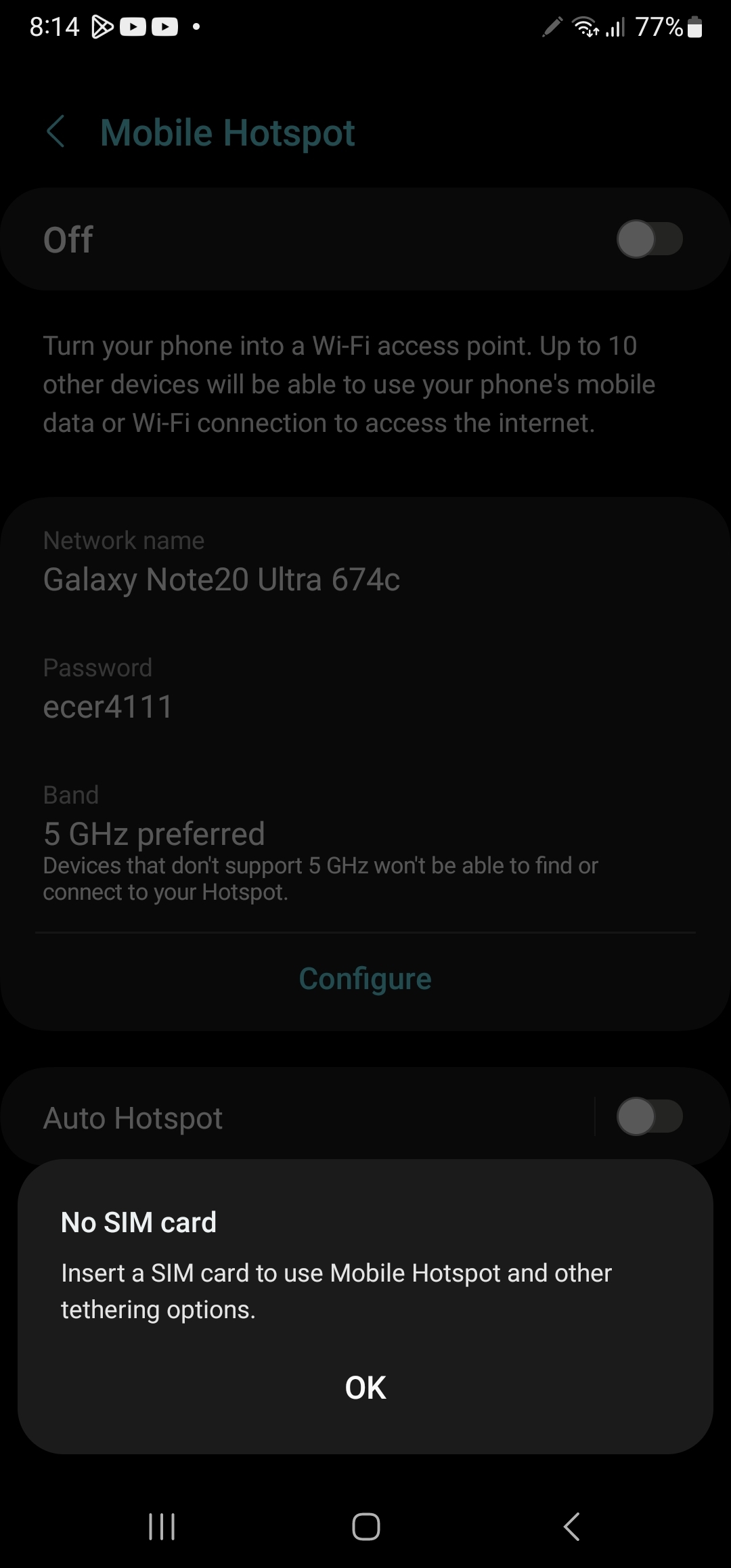Open the Auto Hotspot settings row
Screen dimensions: 731x1568
271,1118
